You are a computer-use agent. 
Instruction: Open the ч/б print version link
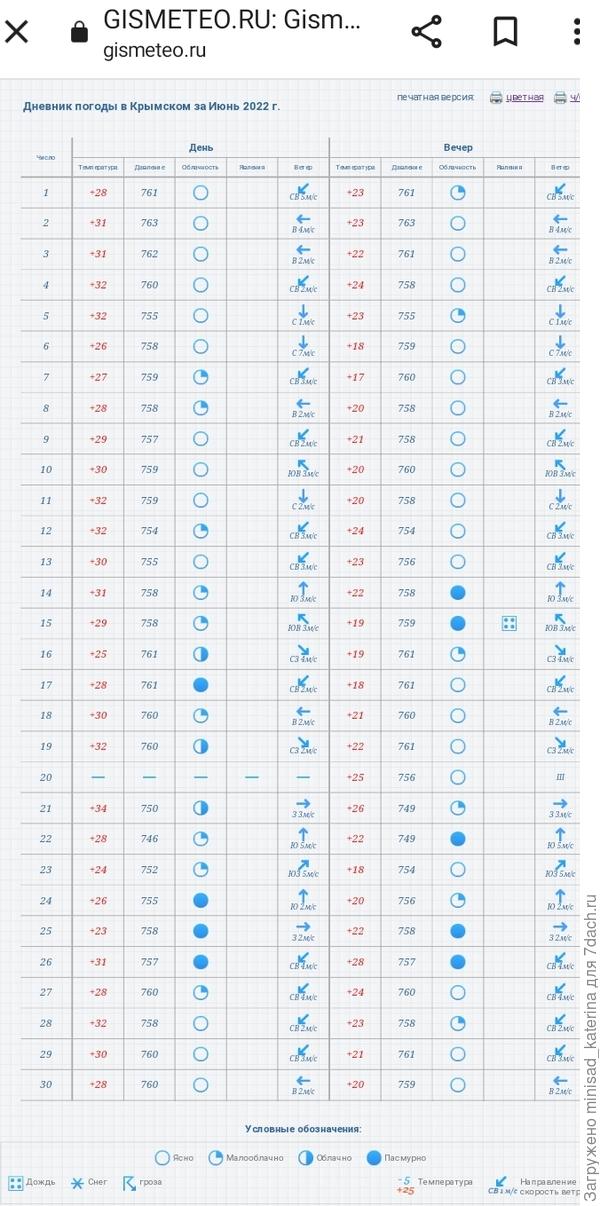point(574,98)
